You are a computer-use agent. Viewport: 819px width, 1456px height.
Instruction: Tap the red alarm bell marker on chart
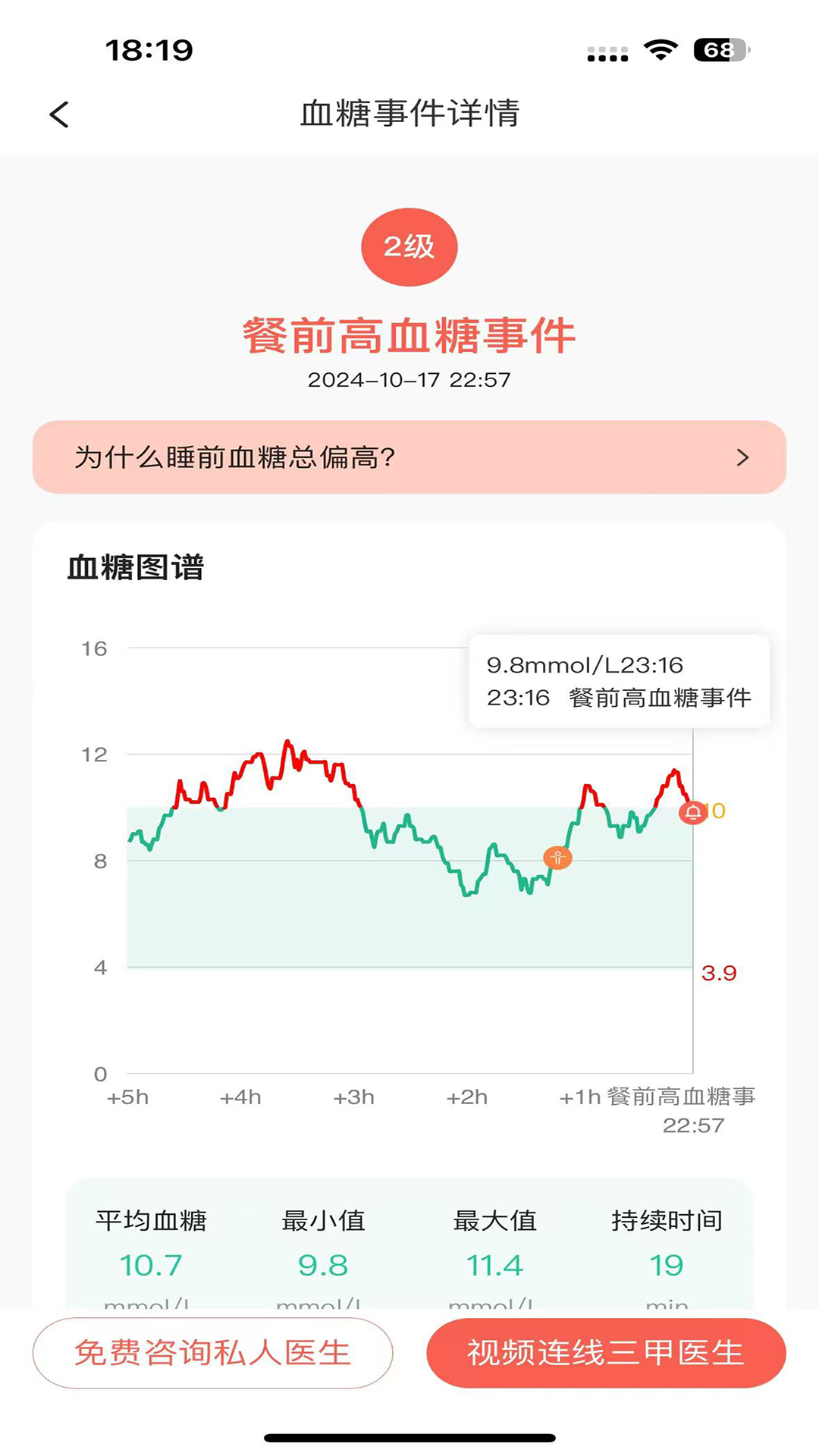point(692,813)
